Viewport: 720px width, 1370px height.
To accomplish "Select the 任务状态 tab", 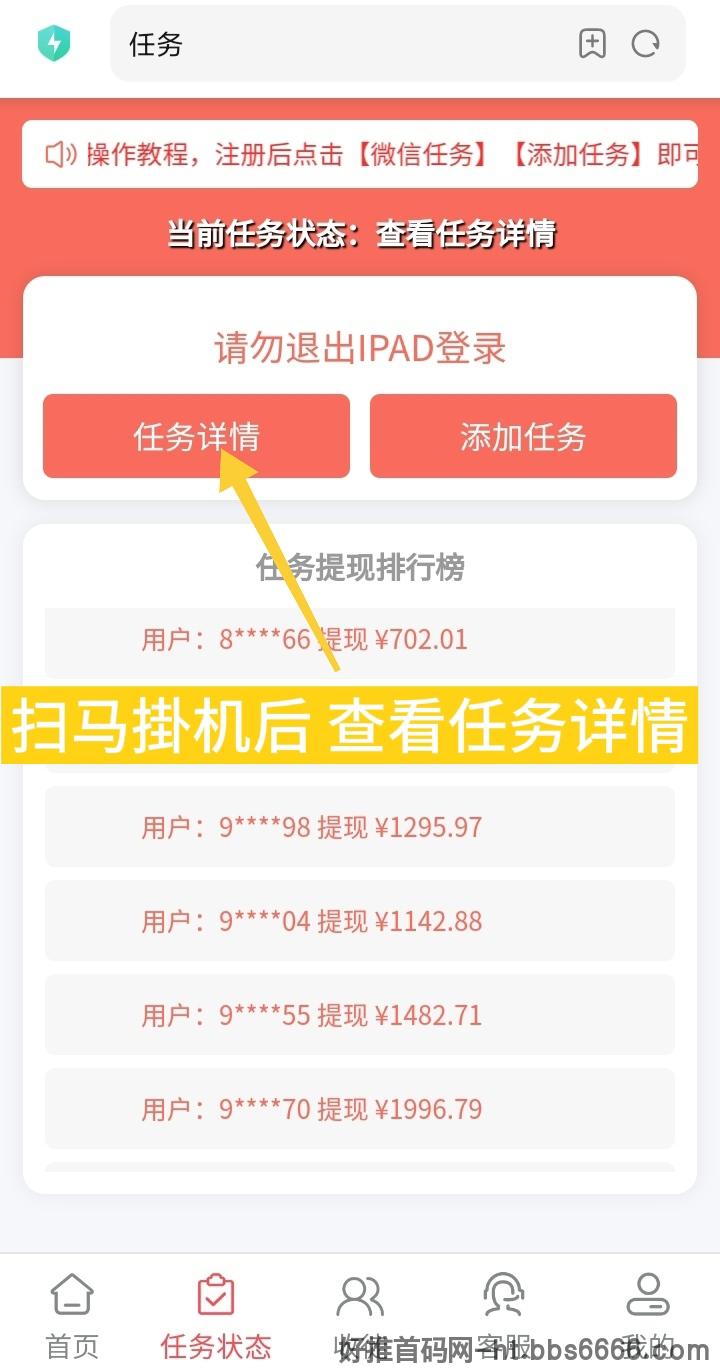I will coord(216,1315).
